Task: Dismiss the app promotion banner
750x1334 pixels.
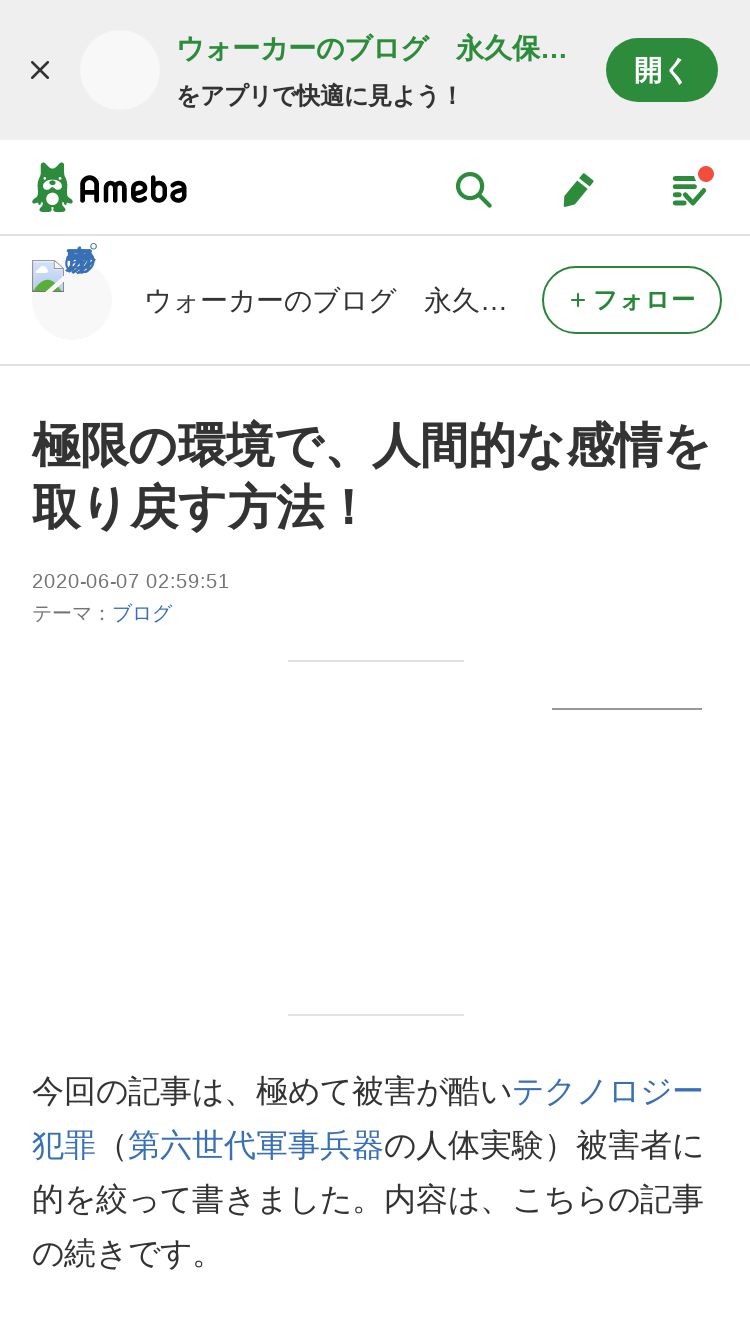Action: (40, 70)
